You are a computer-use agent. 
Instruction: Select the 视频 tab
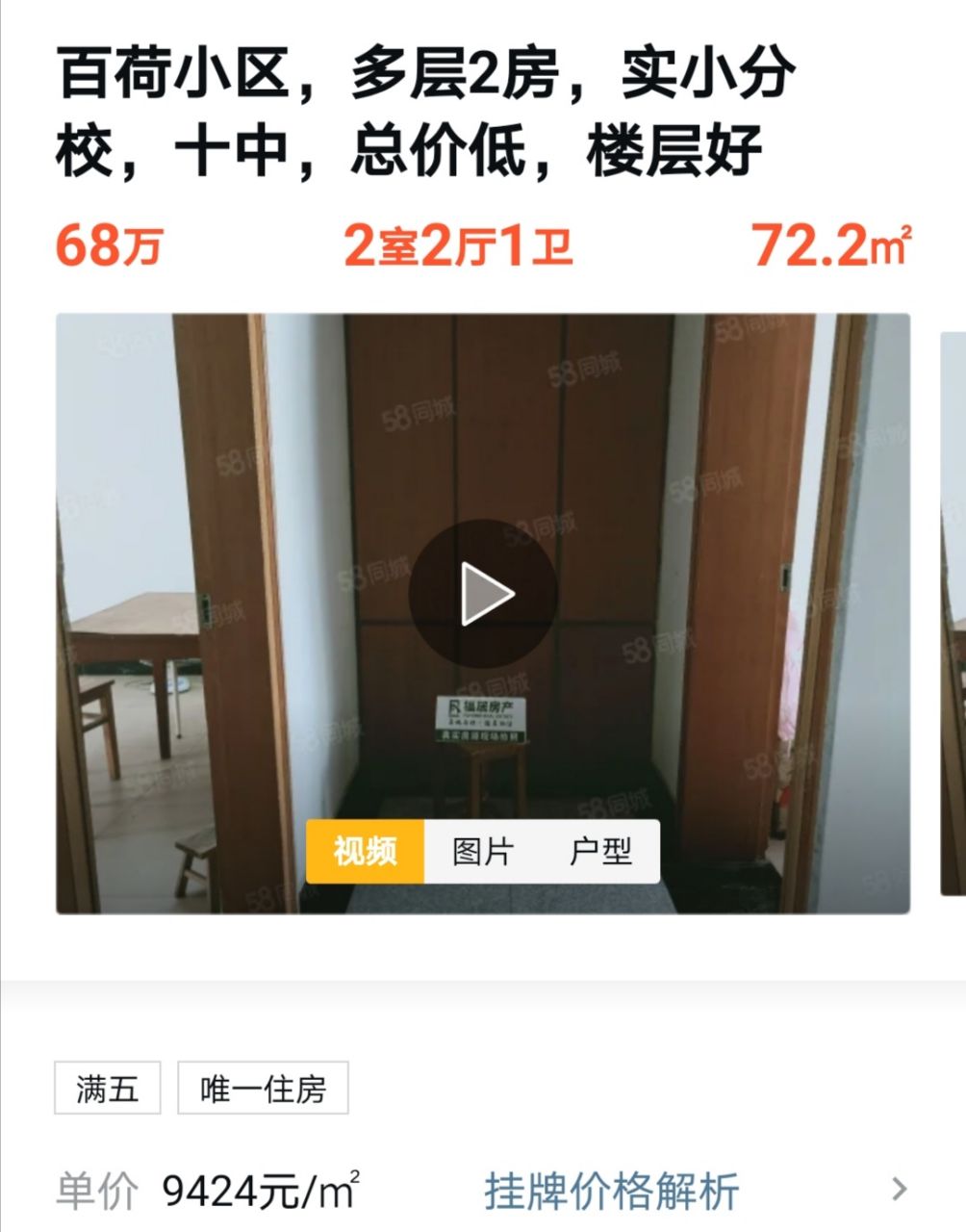point(365,851)
